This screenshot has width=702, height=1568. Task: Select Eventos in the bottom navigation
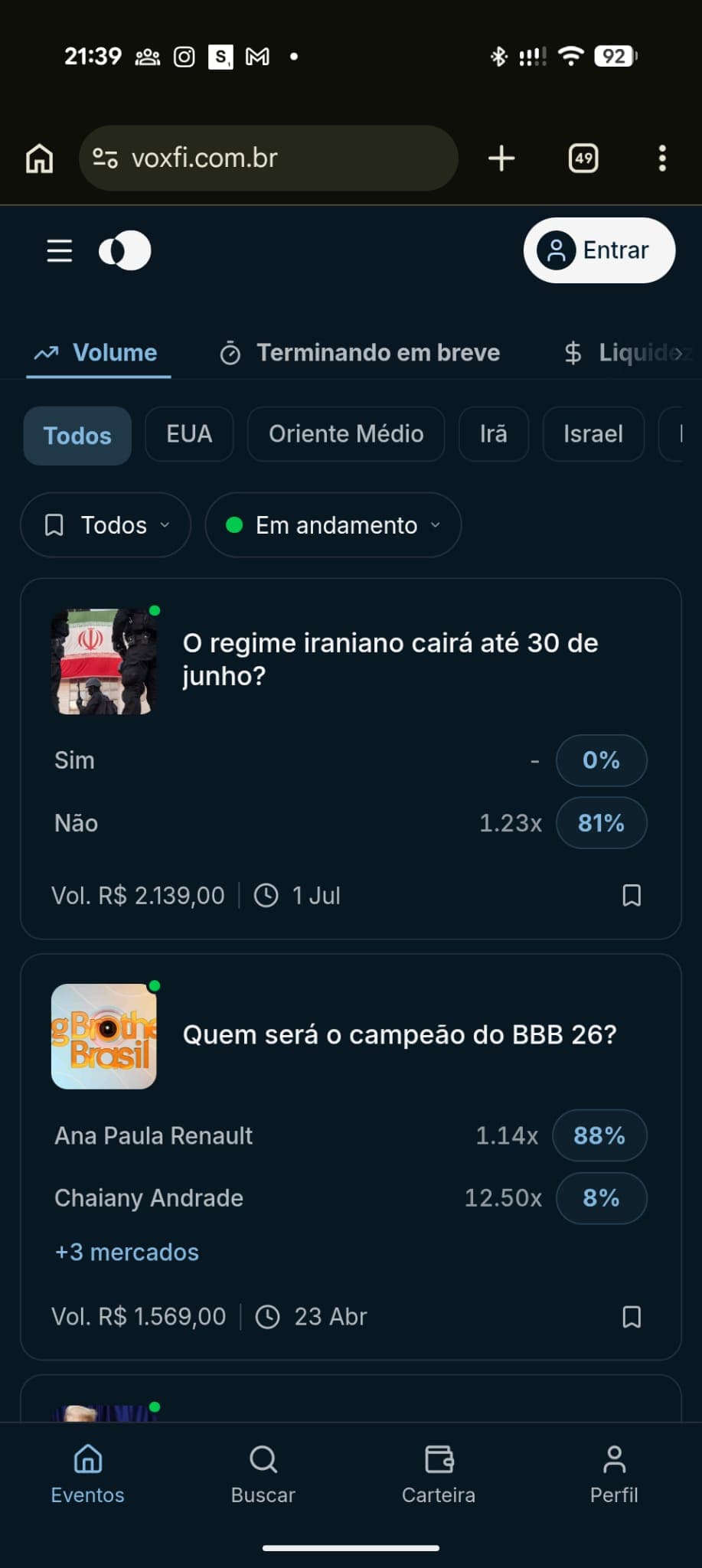[x=87, y=1472]
